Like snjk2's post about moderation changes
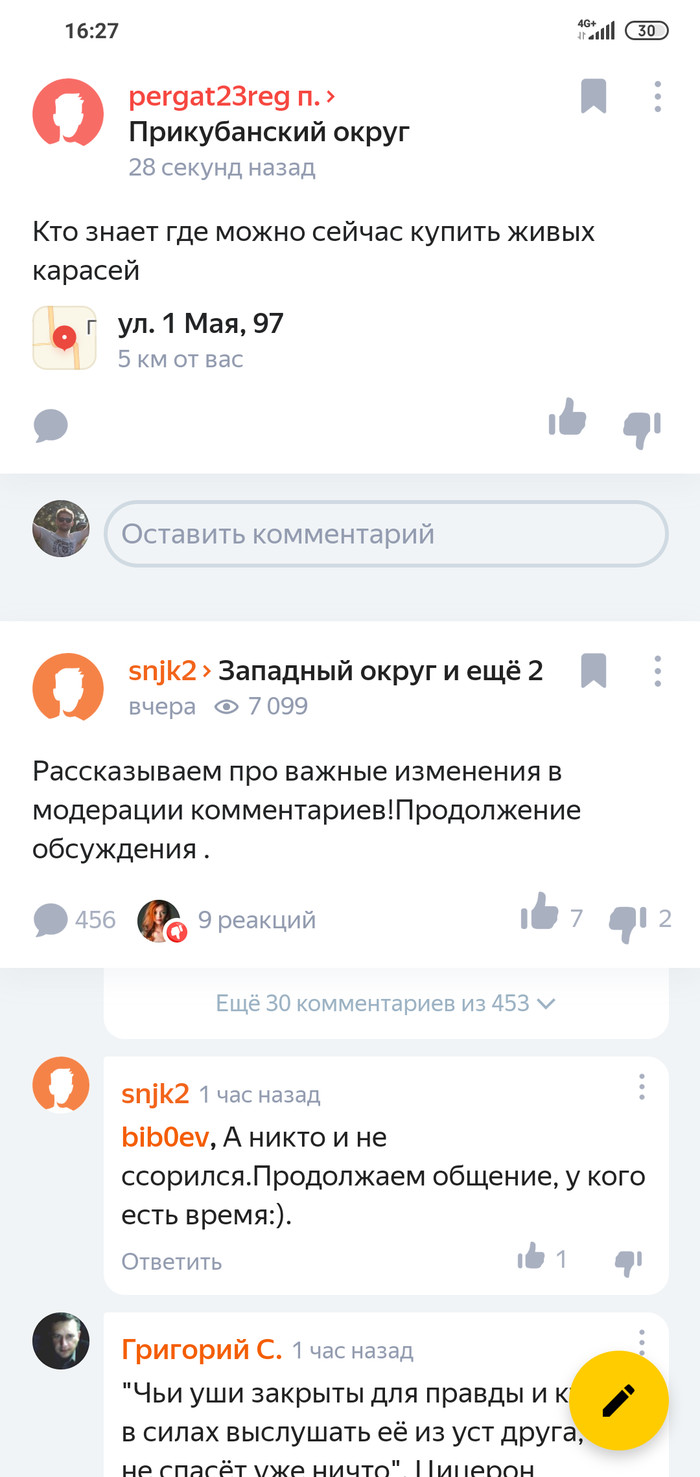 [540, 913]
